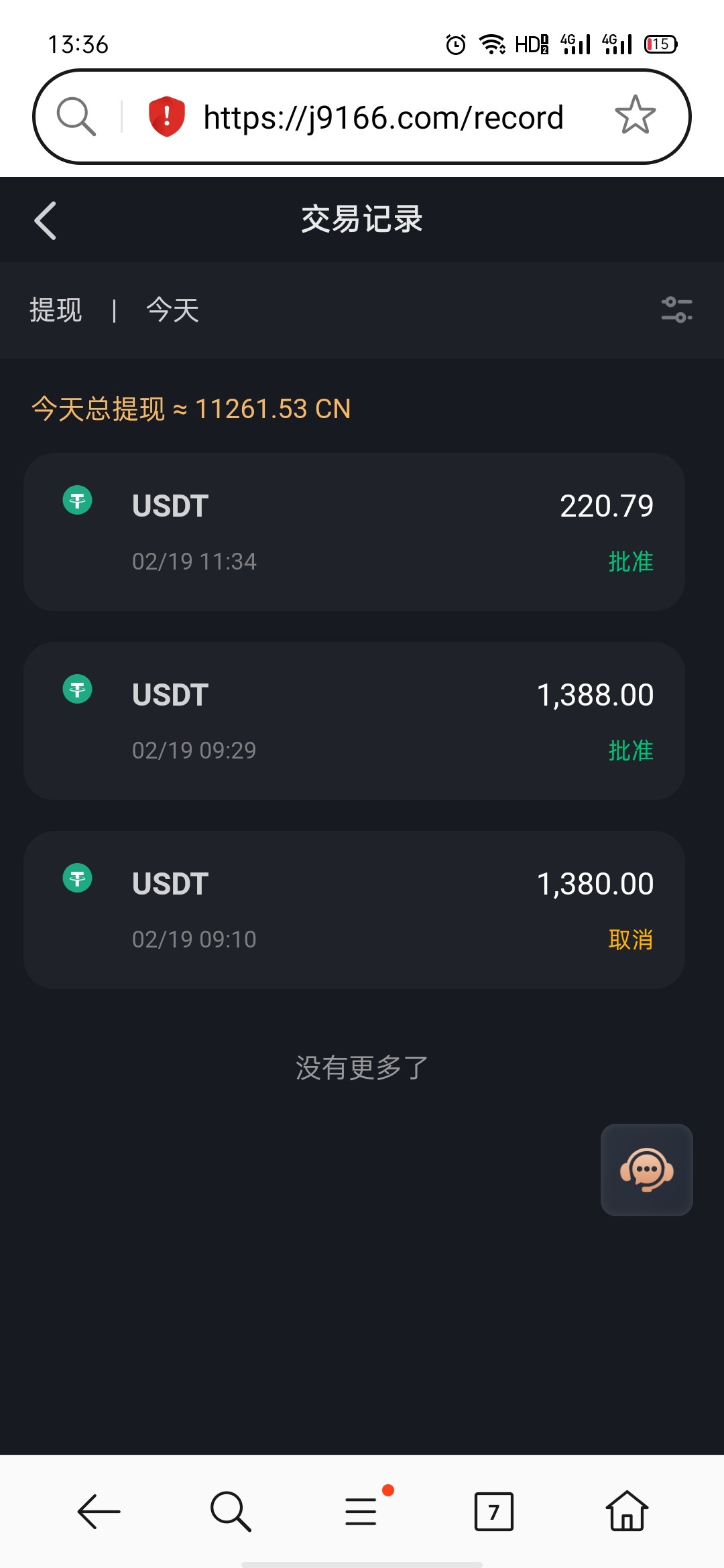724x1568 pixels.
Task: Tap the browser address bar URL
Action: [x=383, y=117]
